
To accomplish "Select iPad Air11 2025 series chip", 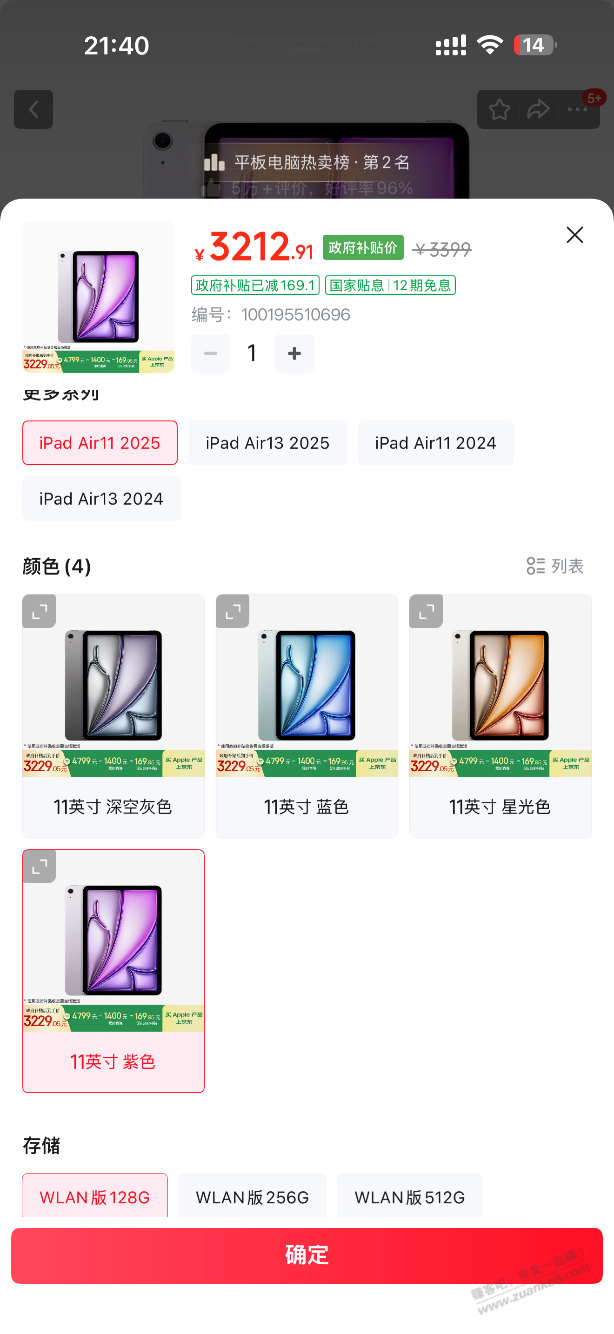I will tap(100, 443).
